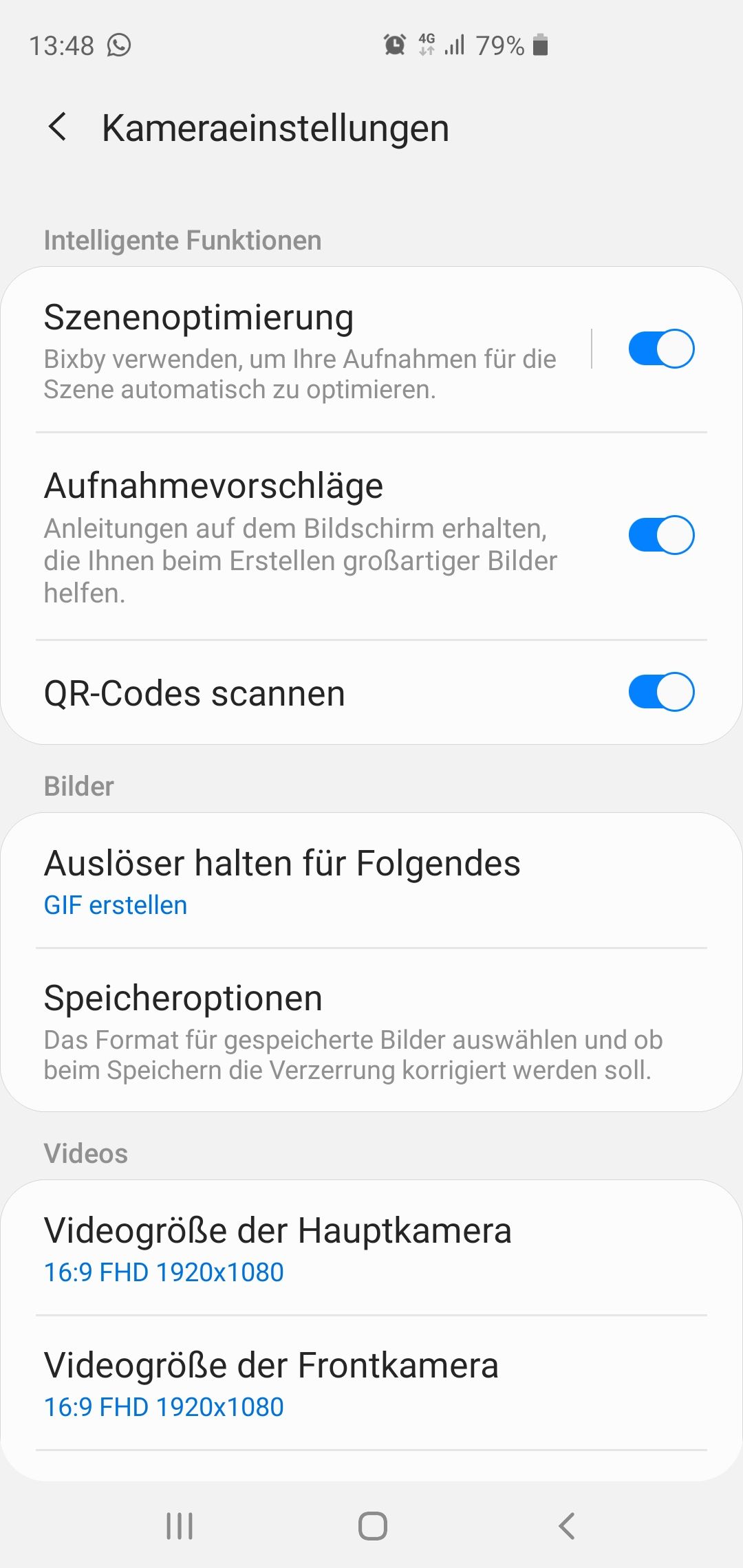The image size is (743, 1568).
Task: Go back from Kameraeinstellungen
Action: coord(58,128)
